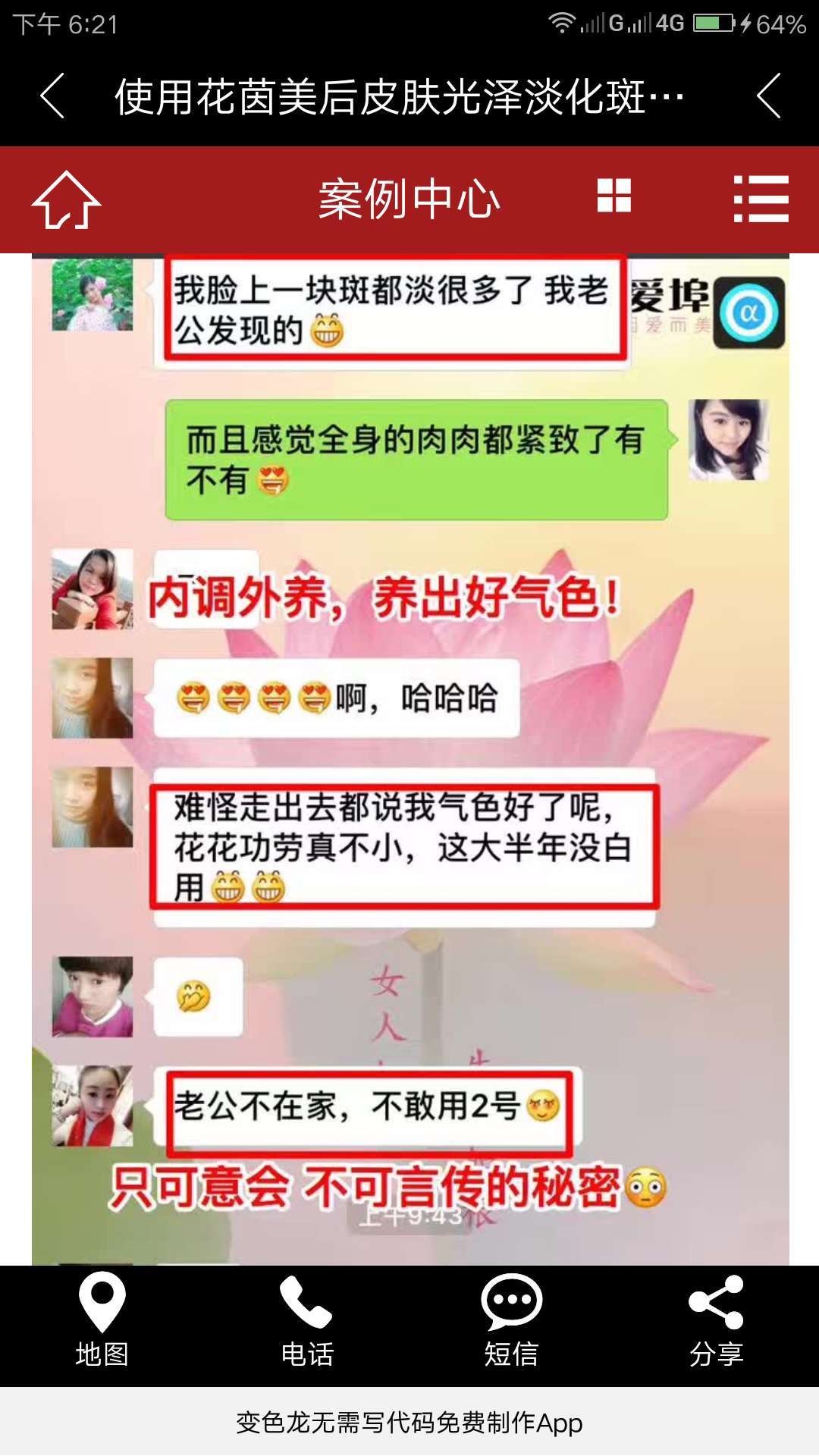
Task: Open the 变色龙 app-maker banner
Action: pos(409,1423)
